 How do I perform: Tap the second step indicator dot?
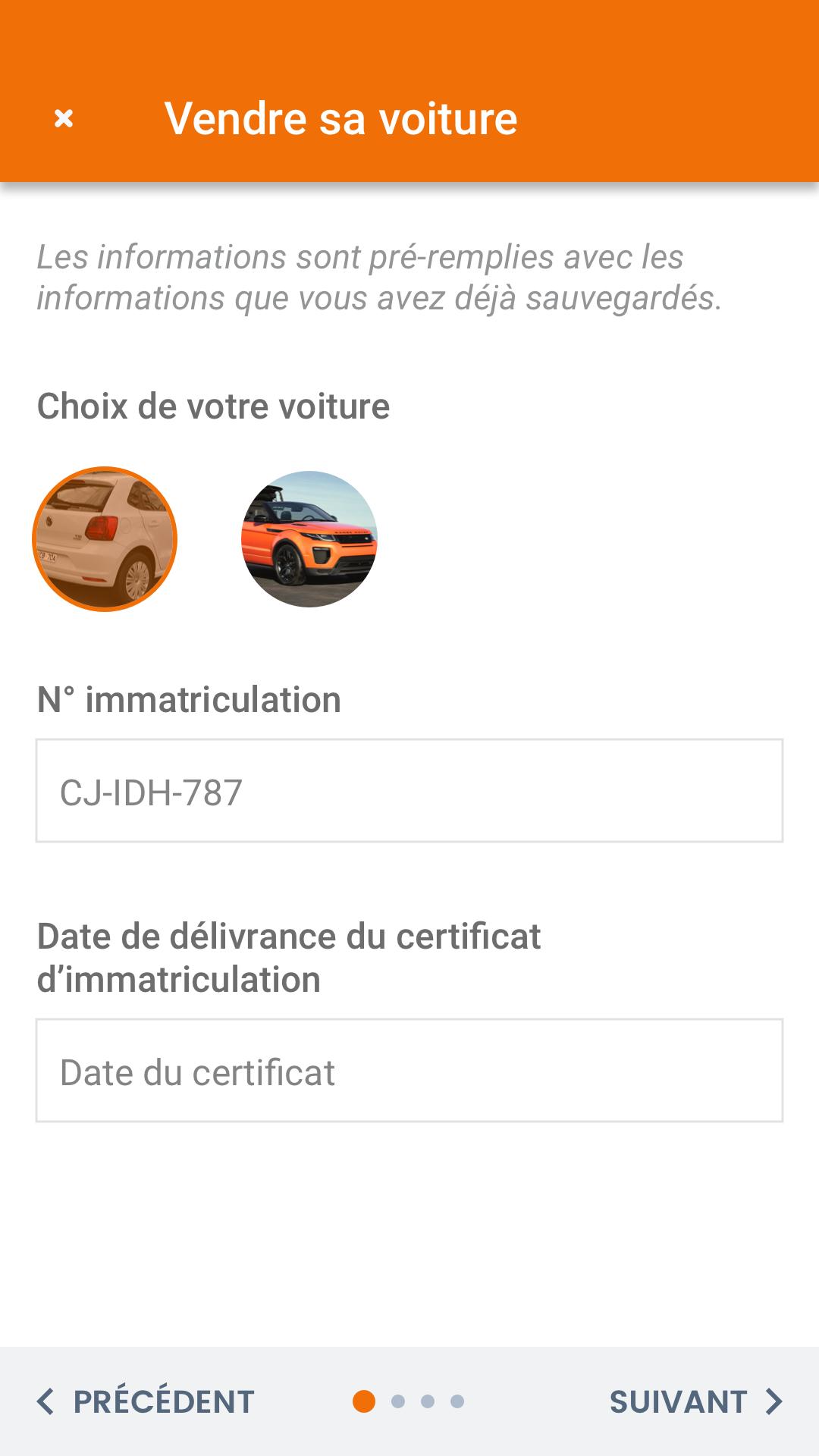click(x=397, y=1400)
